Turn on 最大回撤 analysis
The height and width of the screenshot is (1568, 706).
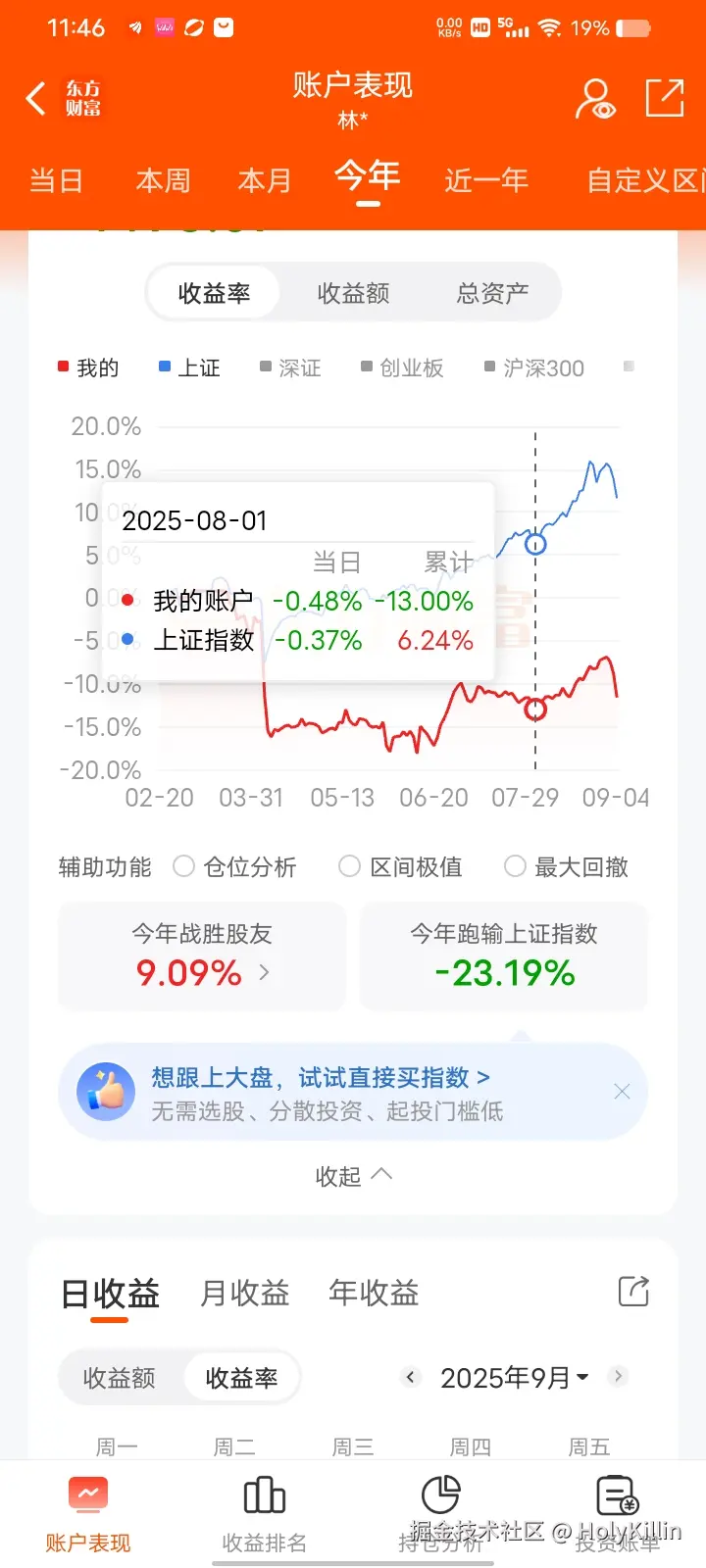pos(515,866)
